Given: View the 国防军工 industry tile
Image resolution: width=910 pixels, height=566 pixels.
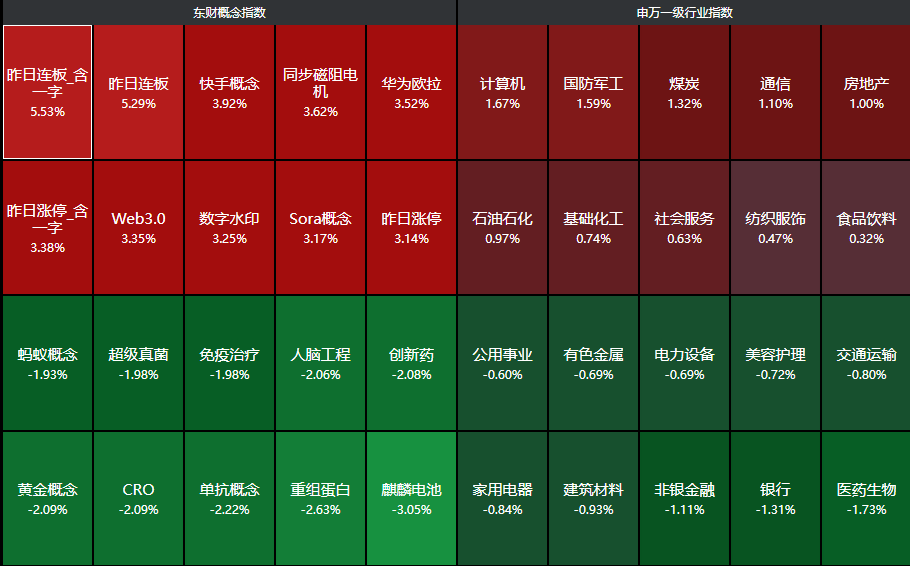Looking at the screenshot, I should pos(593,92).
